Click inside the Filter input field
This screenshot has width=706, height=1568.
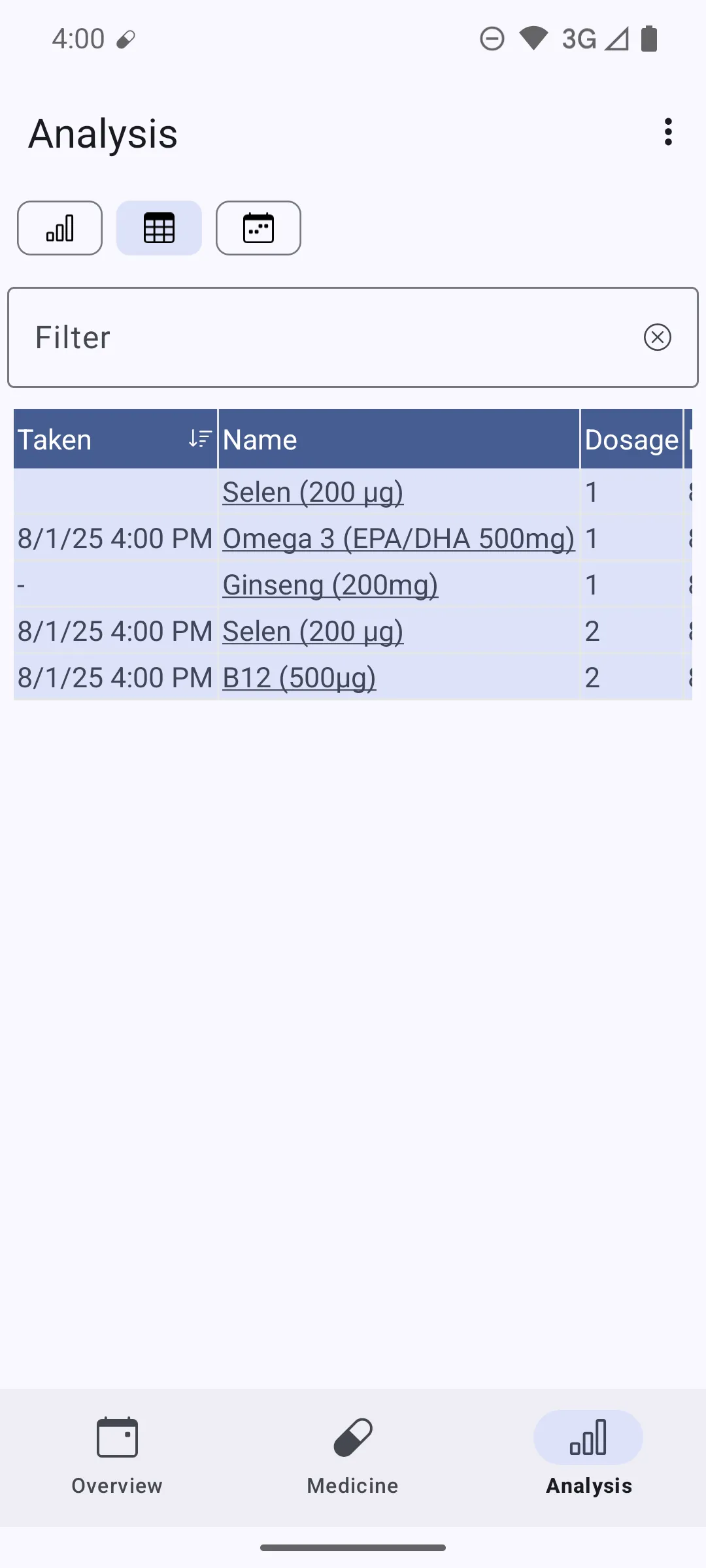[261, 337]
